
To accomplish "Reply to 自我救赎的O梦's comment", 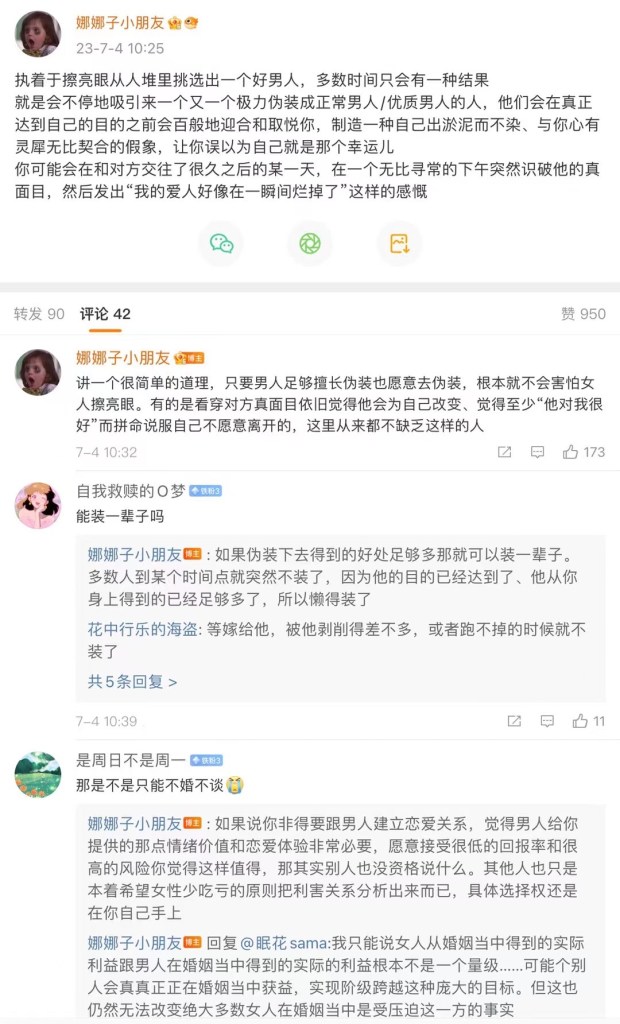I will [547, 720].
